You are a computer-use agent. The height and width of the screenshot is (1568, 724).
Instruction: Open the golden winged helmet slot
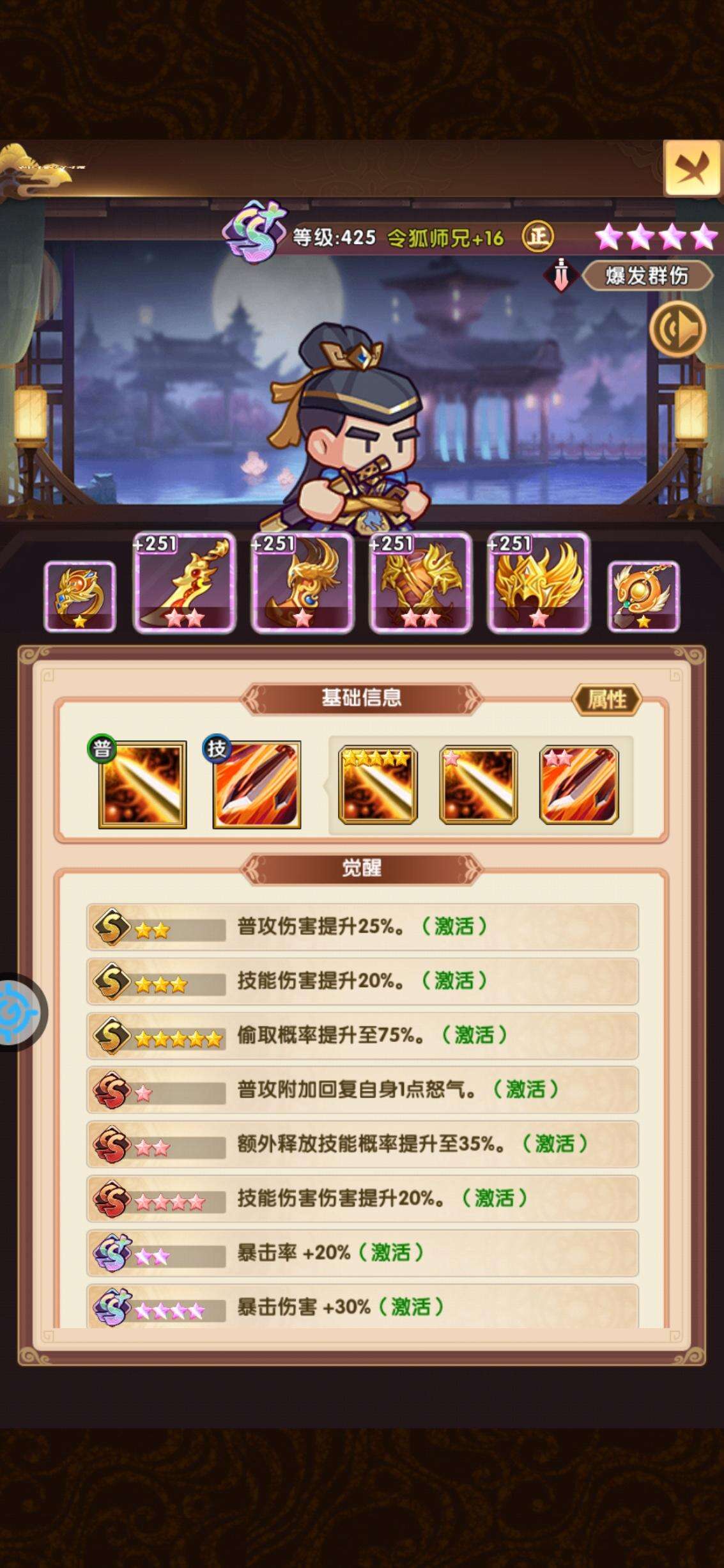pos(538,582)
